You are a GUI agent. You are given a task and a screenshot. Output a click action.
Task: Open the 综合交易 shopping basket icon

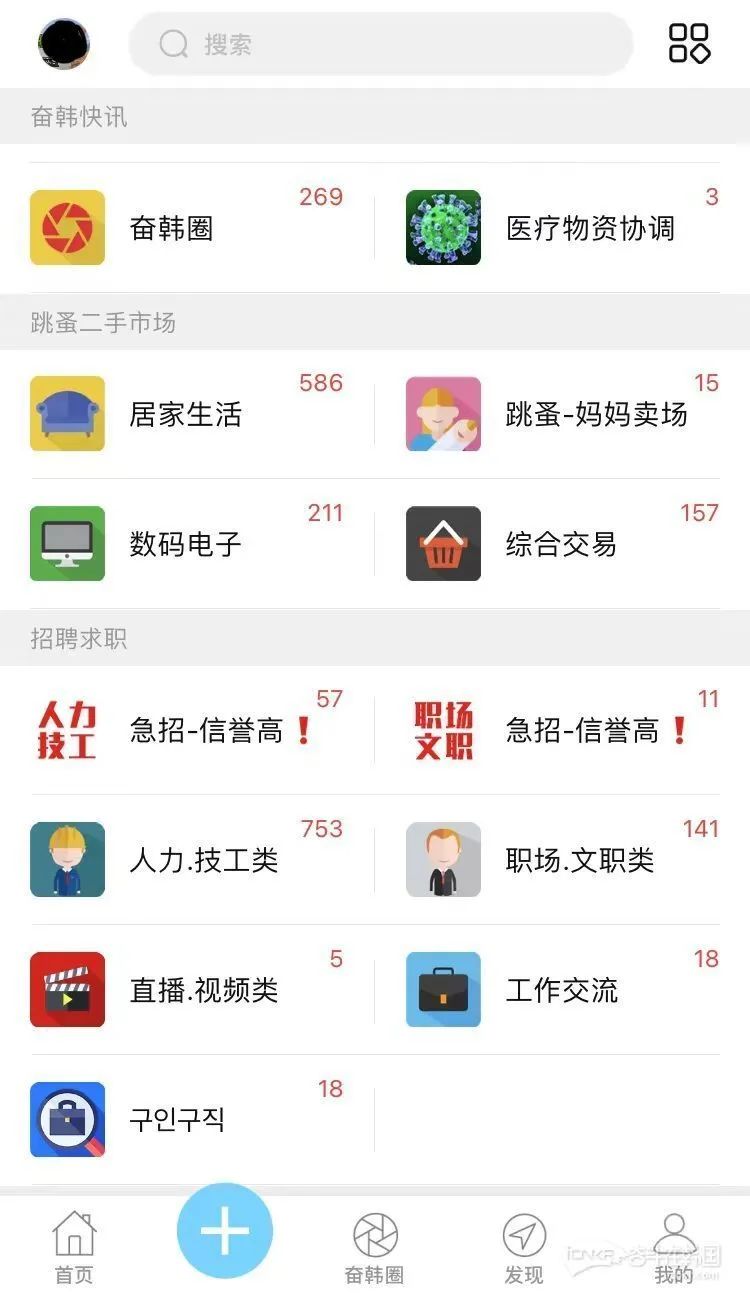[x=442, y=543]
